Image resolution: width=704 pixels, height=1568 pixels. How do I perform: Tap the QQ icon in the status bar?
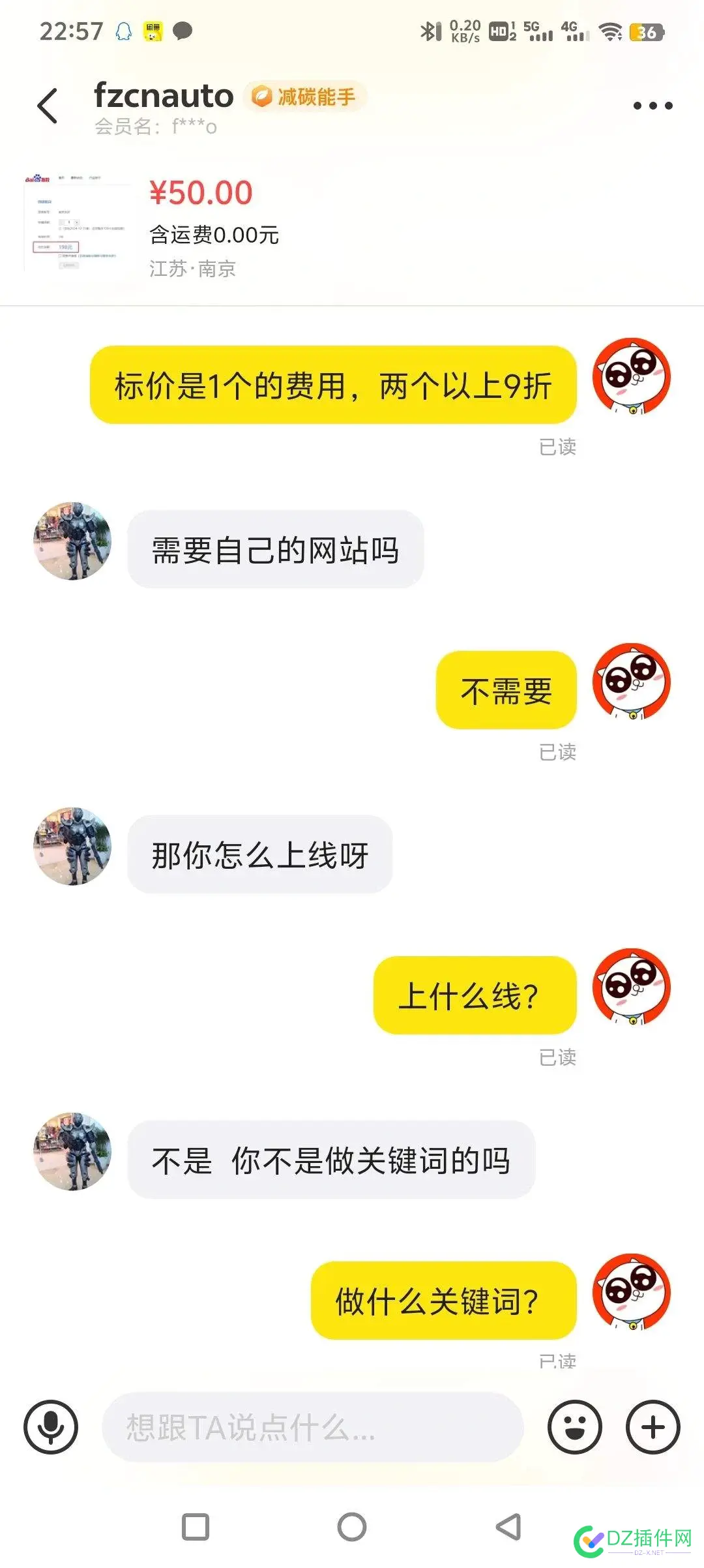coord(123,31)
